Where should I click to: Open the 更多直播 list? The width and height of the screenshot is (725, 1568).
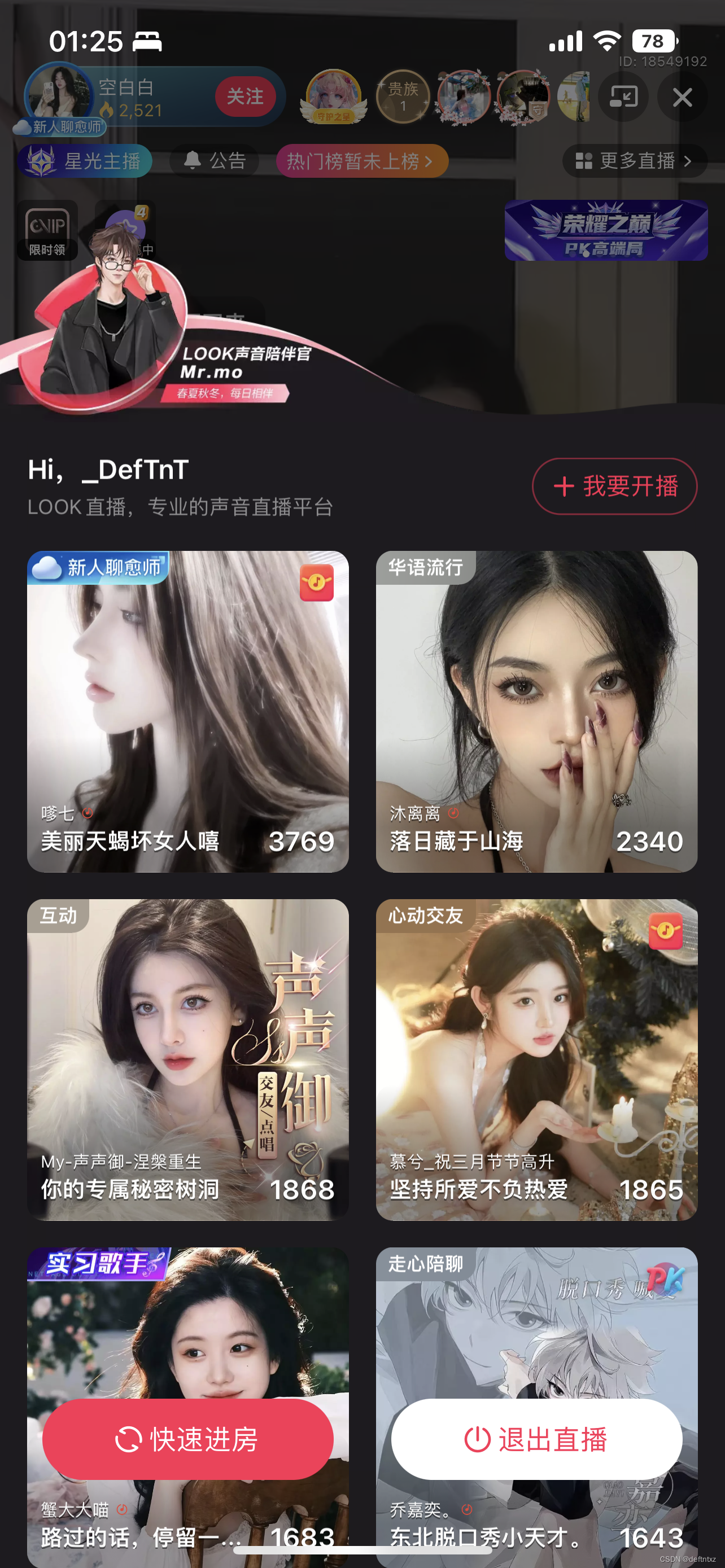pos(634,161)
